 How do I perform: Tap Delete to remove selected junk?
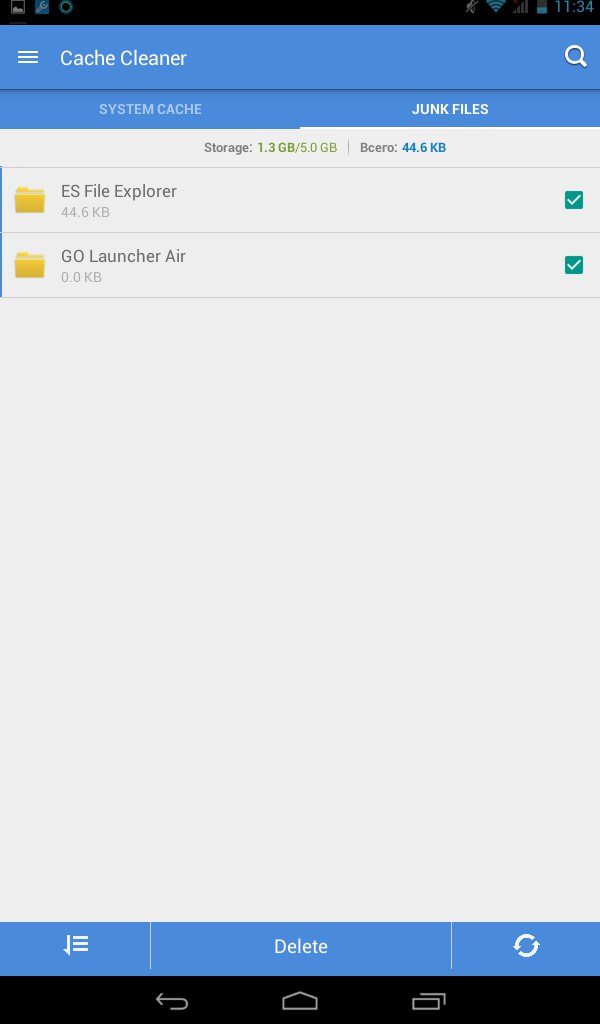pos(301,946)
